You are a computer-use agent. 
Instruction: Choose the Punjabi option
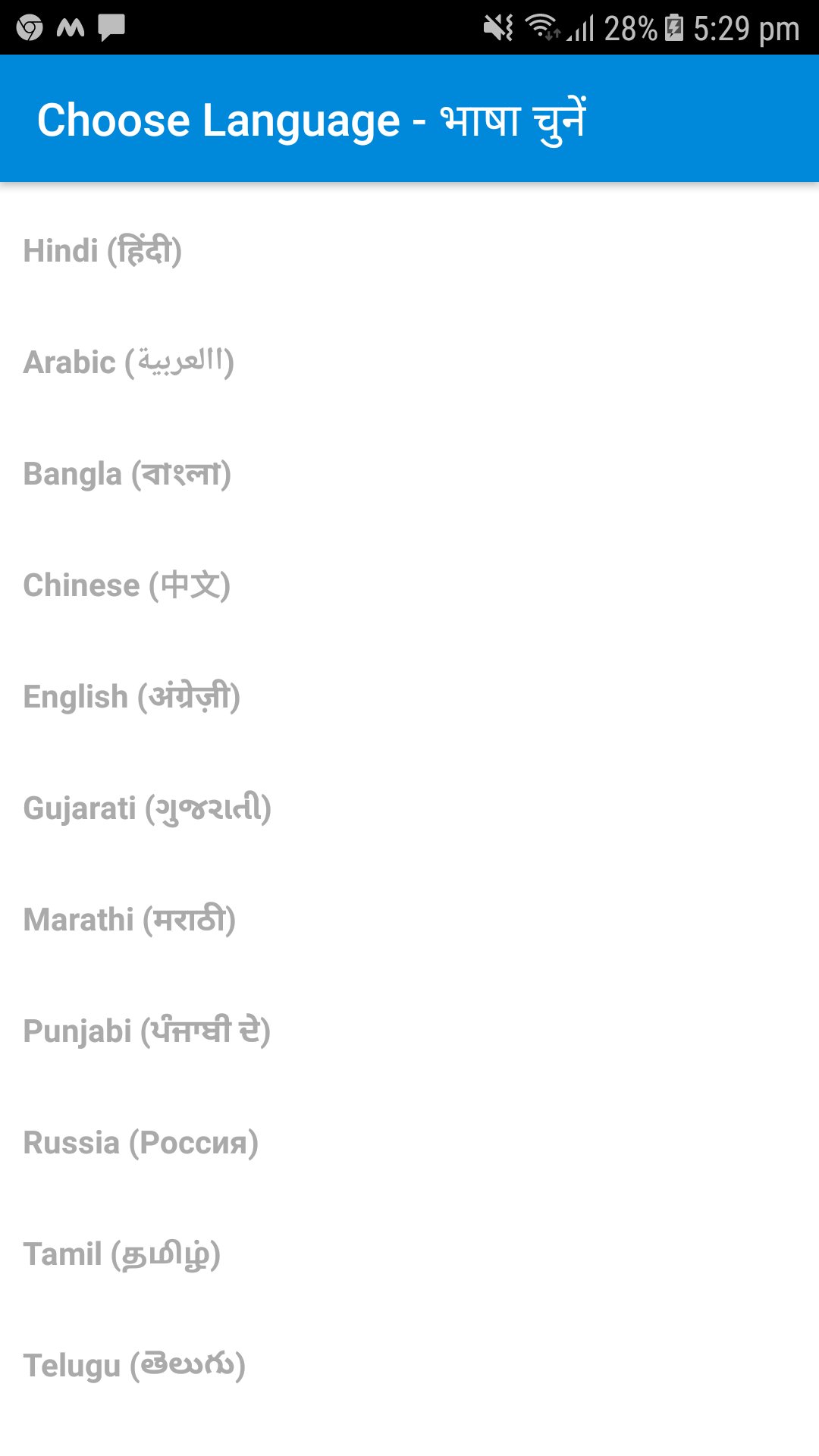[409, 1031]
